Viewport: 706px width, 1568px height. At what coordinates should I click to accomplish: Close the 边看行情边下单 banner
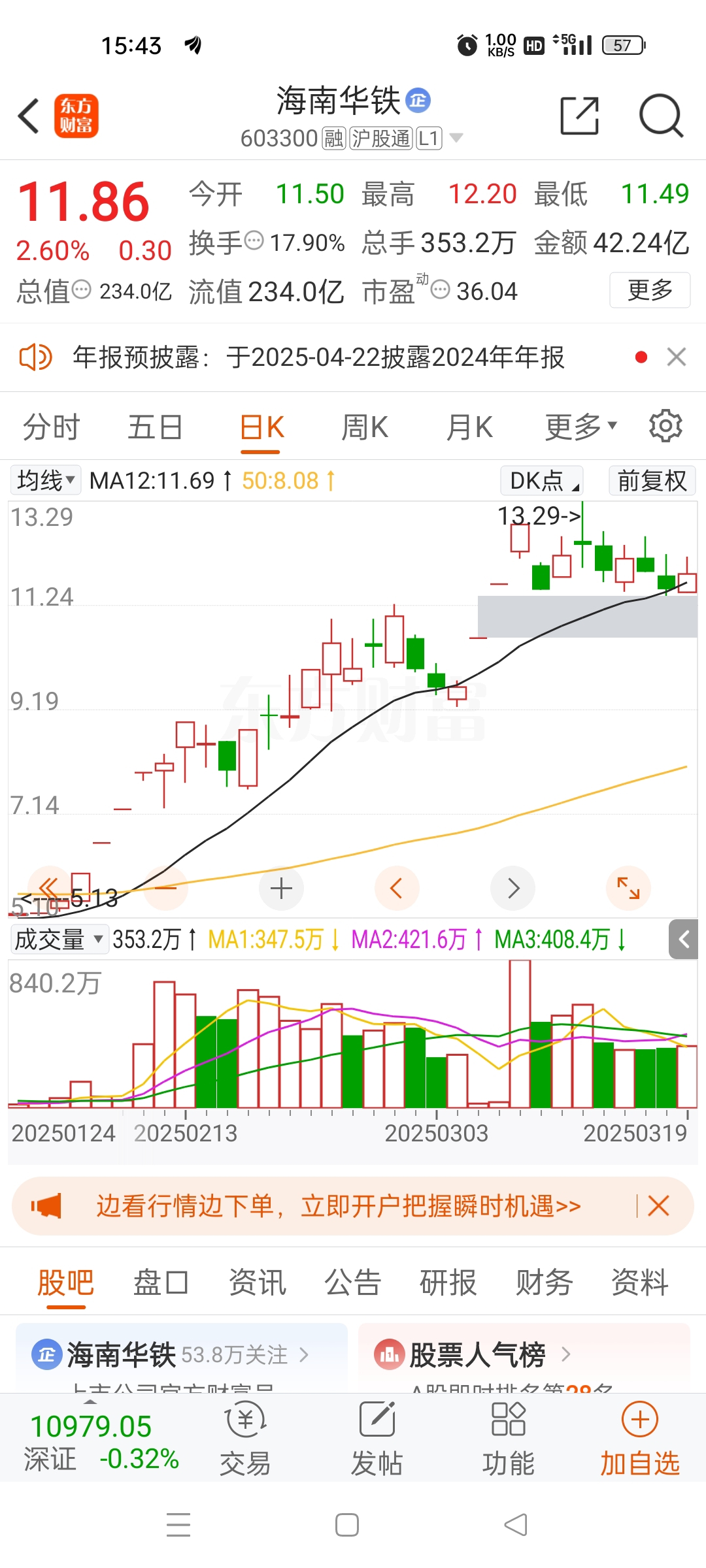point(658,1206)
